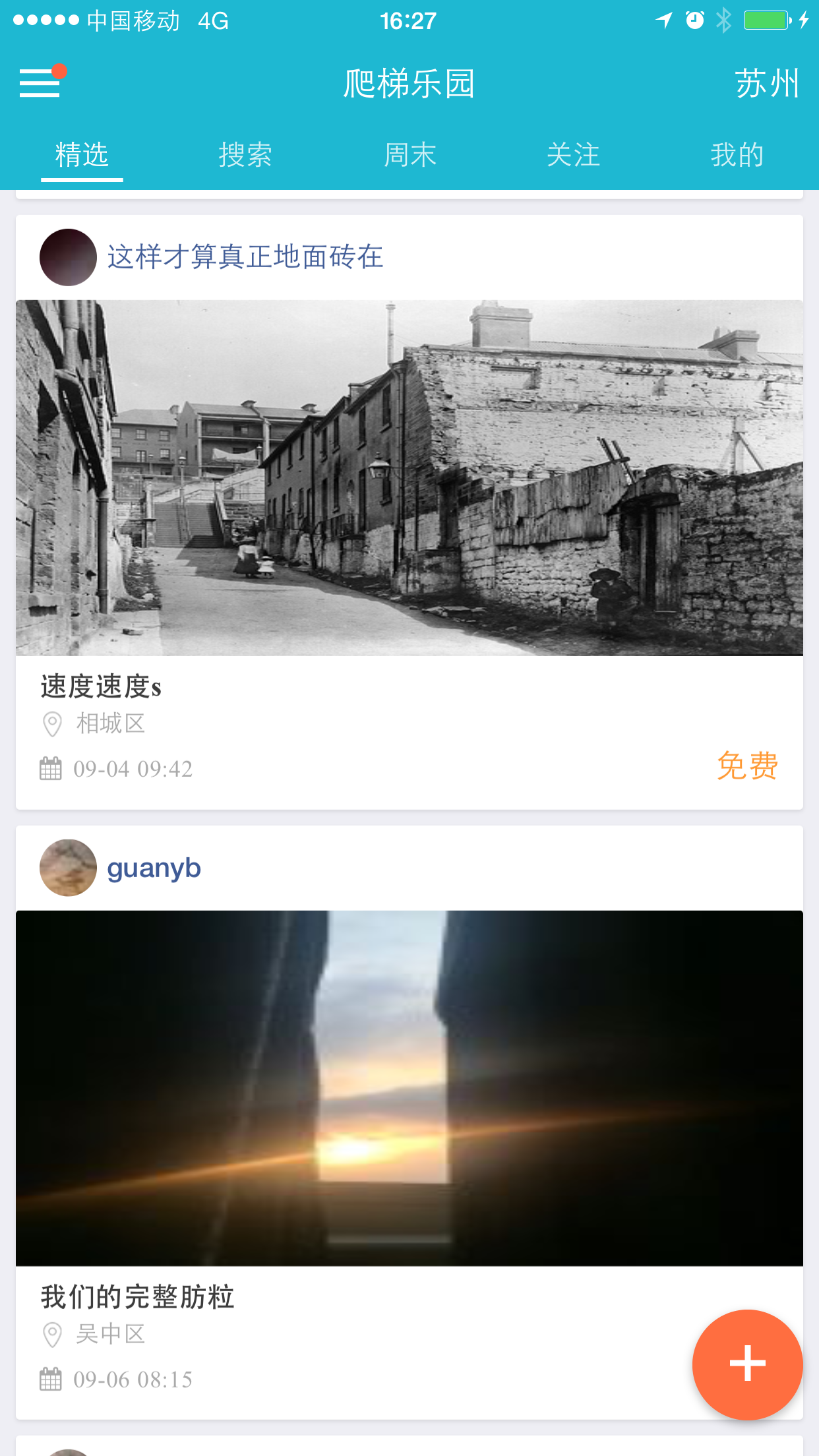The height and width of the screenshot is (1456, 819).
Task: Open the 我的 tab
Action: coord(737,156)
